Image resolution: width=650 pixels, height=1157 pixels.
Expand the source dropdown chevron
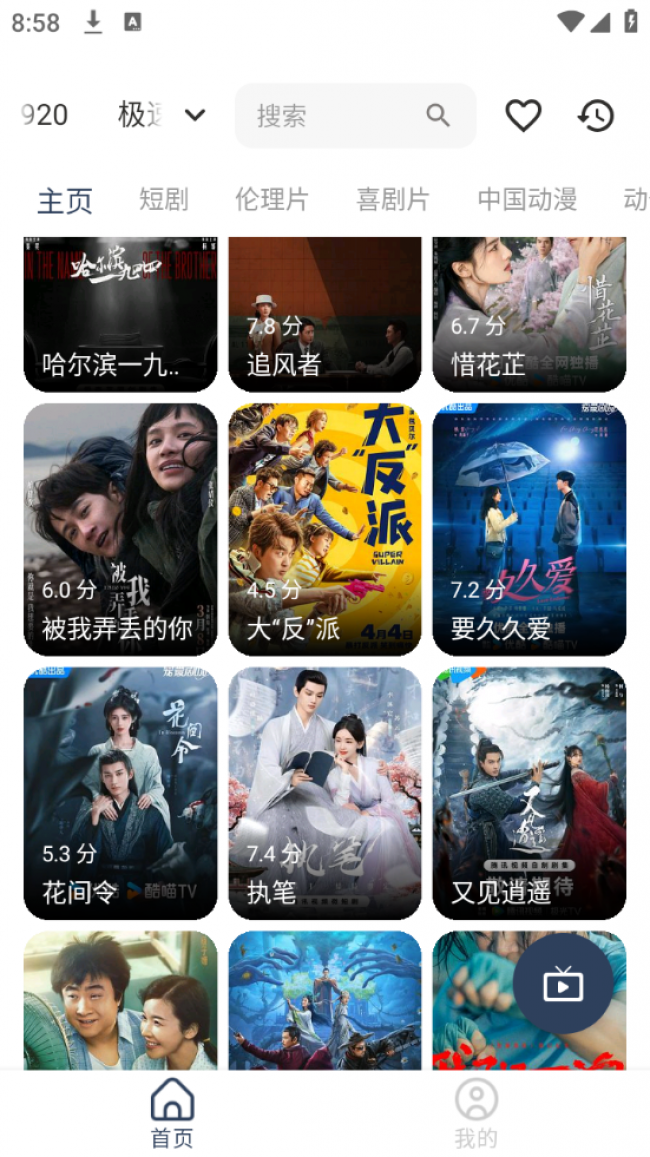coord(195,115)
